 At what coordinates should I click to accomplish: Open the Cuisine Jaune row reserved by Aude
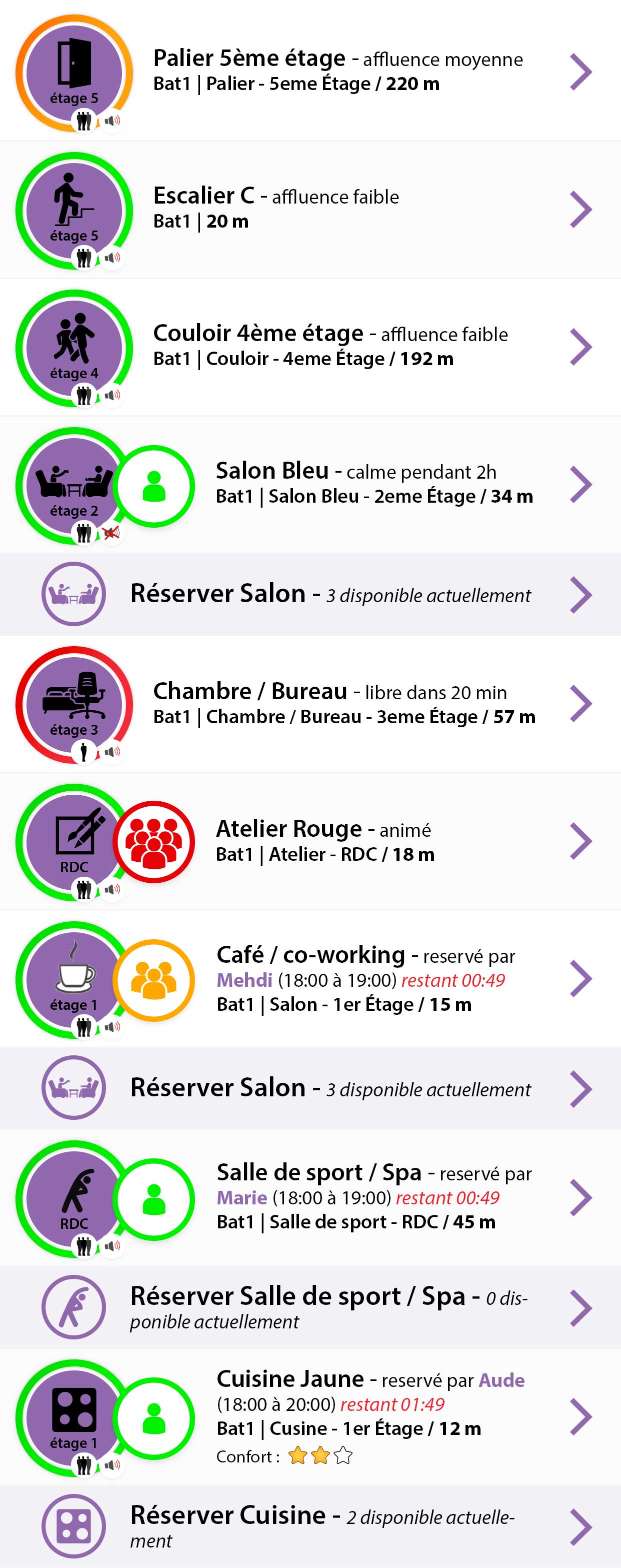(370, 1416)
